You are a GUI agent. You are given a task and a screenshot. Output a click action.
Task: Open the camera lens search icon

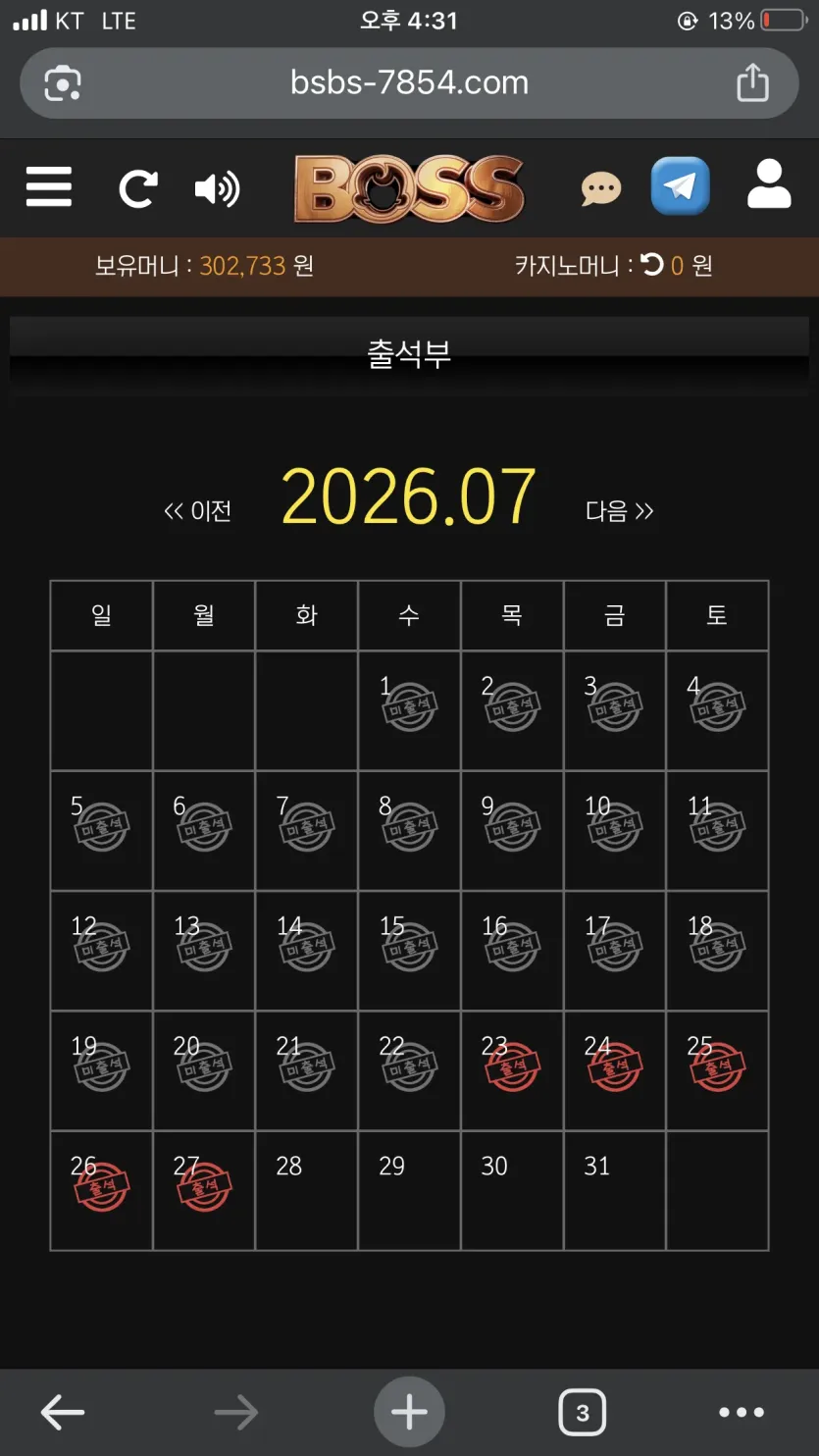point(63,83)
